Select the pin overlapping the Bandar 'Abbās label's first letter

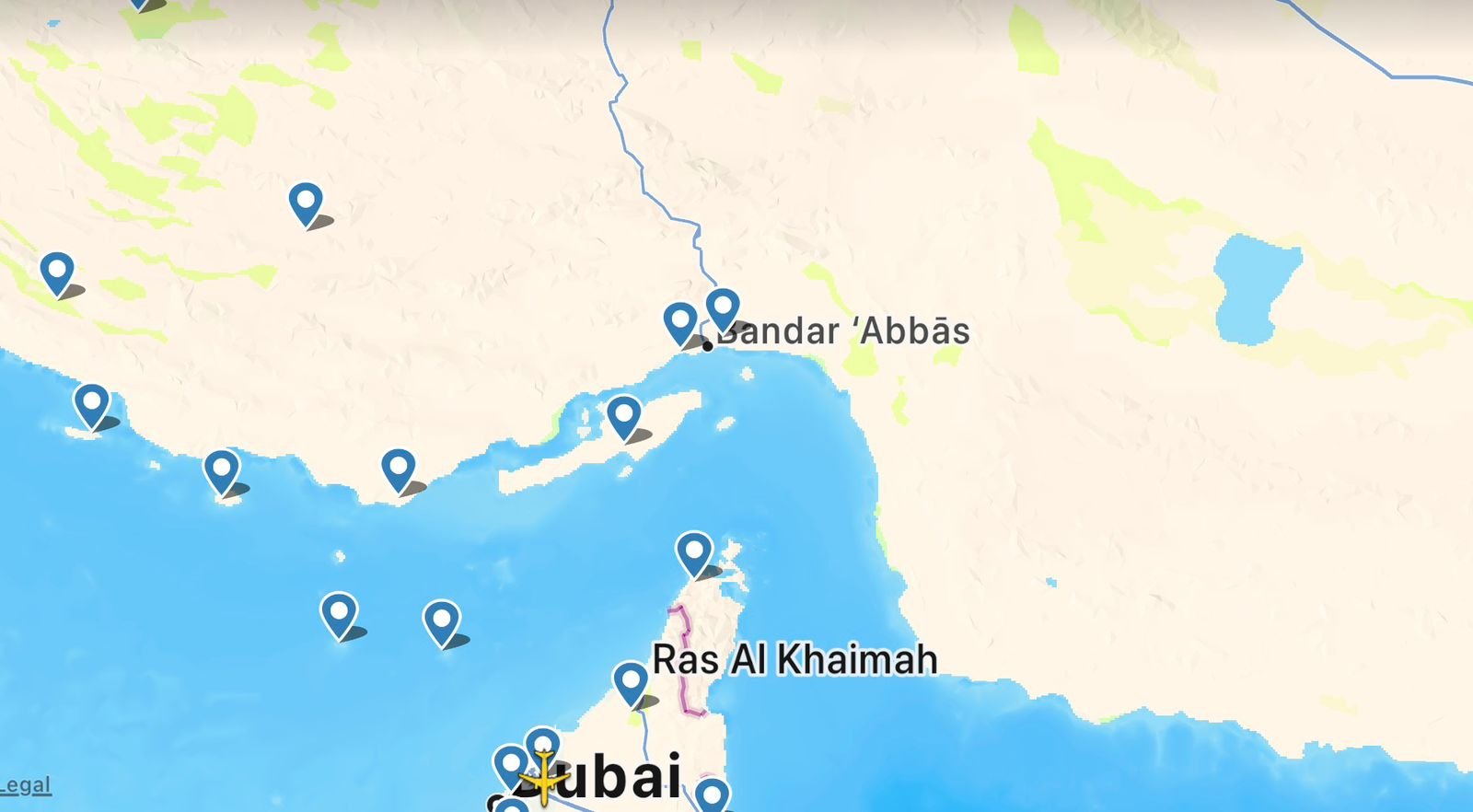(723, 307)
